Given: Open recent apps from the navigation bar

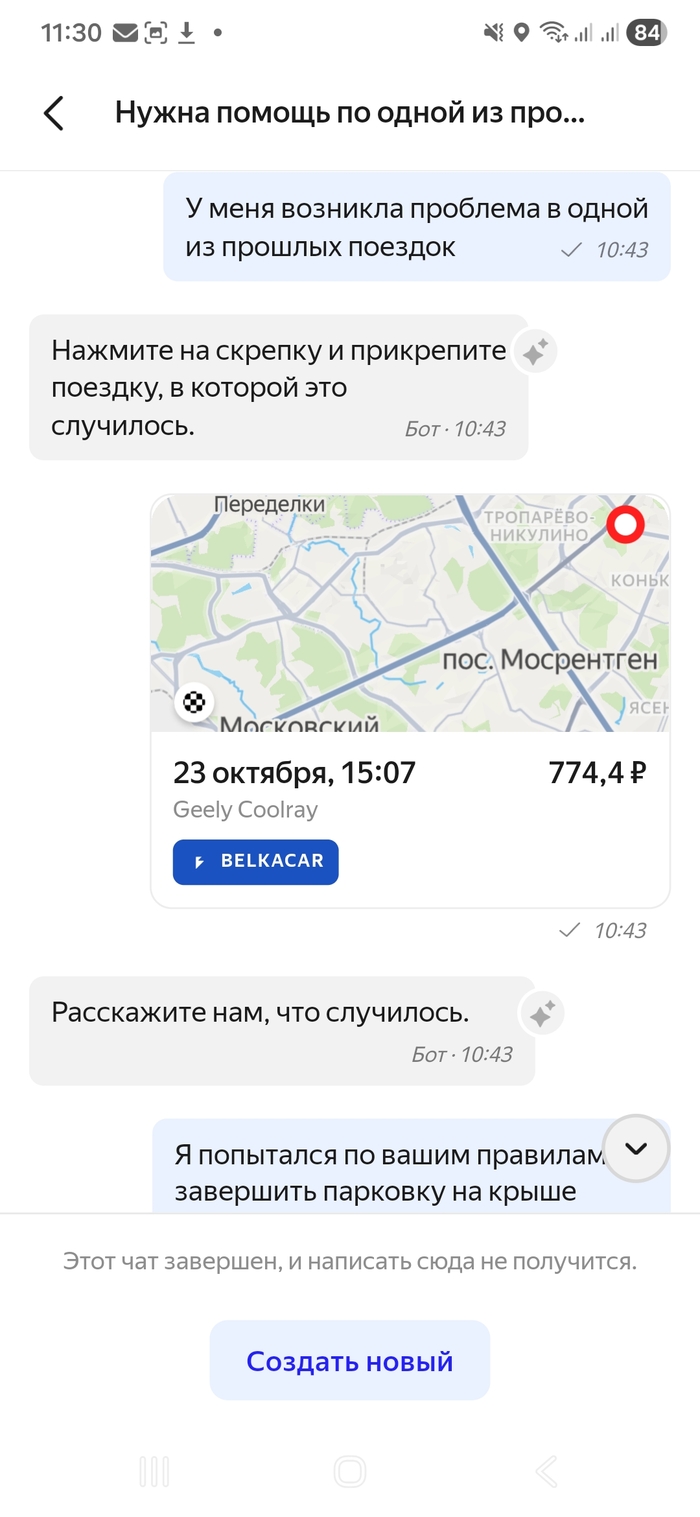Looking at the screenshot, I should click(155, 1472).
